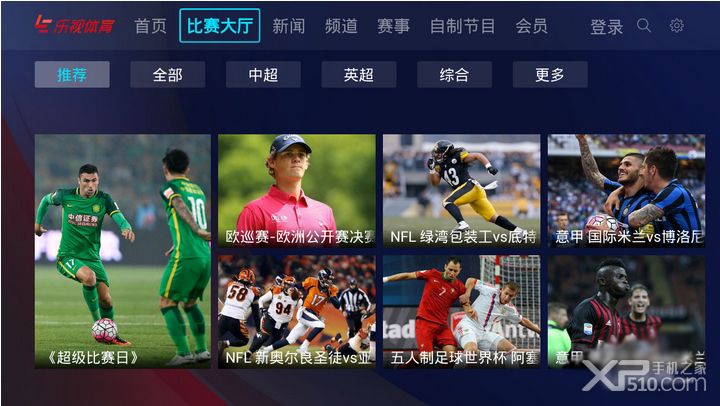Go to the 新闻 tab
Image resolution: width=720 pixels, height=406 pixels.
point(289,26)
